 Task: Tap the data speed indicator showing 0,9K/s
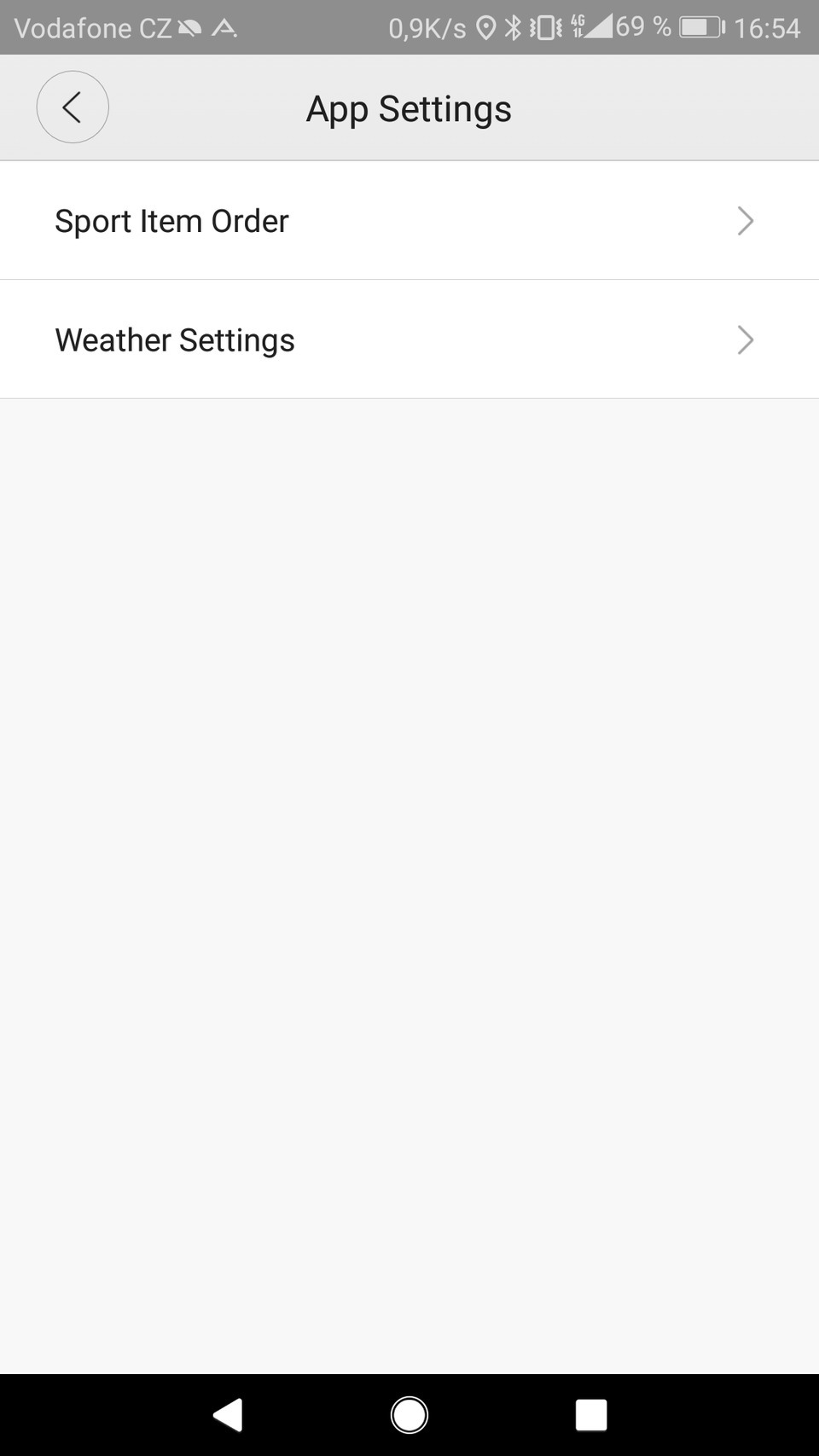(424, 27)
